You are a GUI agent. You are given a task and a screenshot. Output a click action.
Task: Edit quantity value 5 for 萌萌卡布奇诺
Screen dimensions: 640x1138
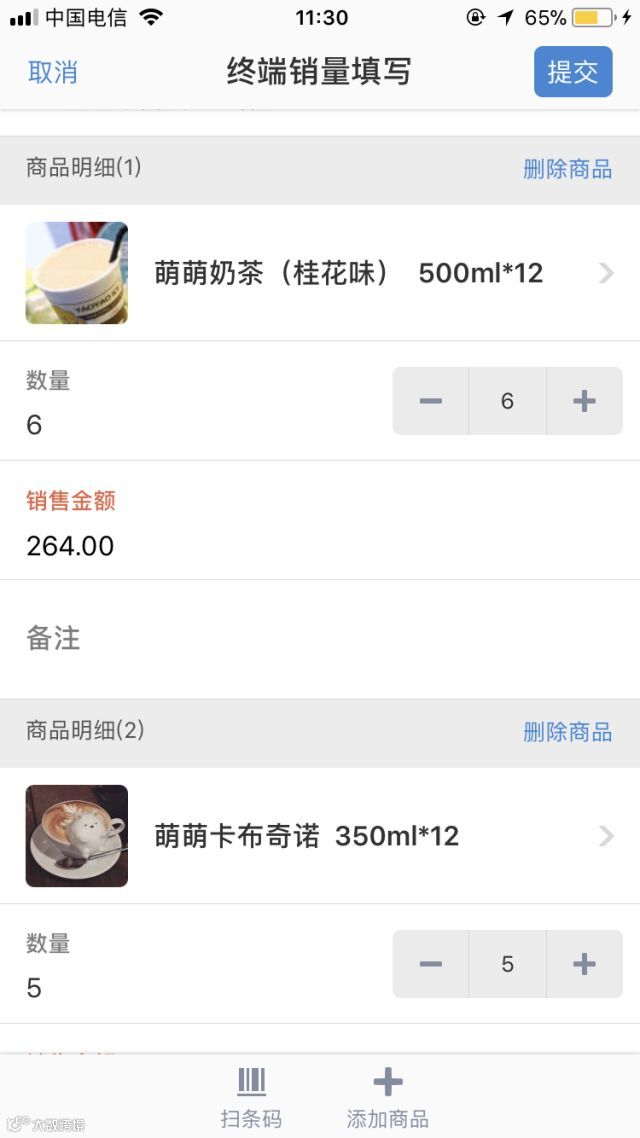[507, 964]
